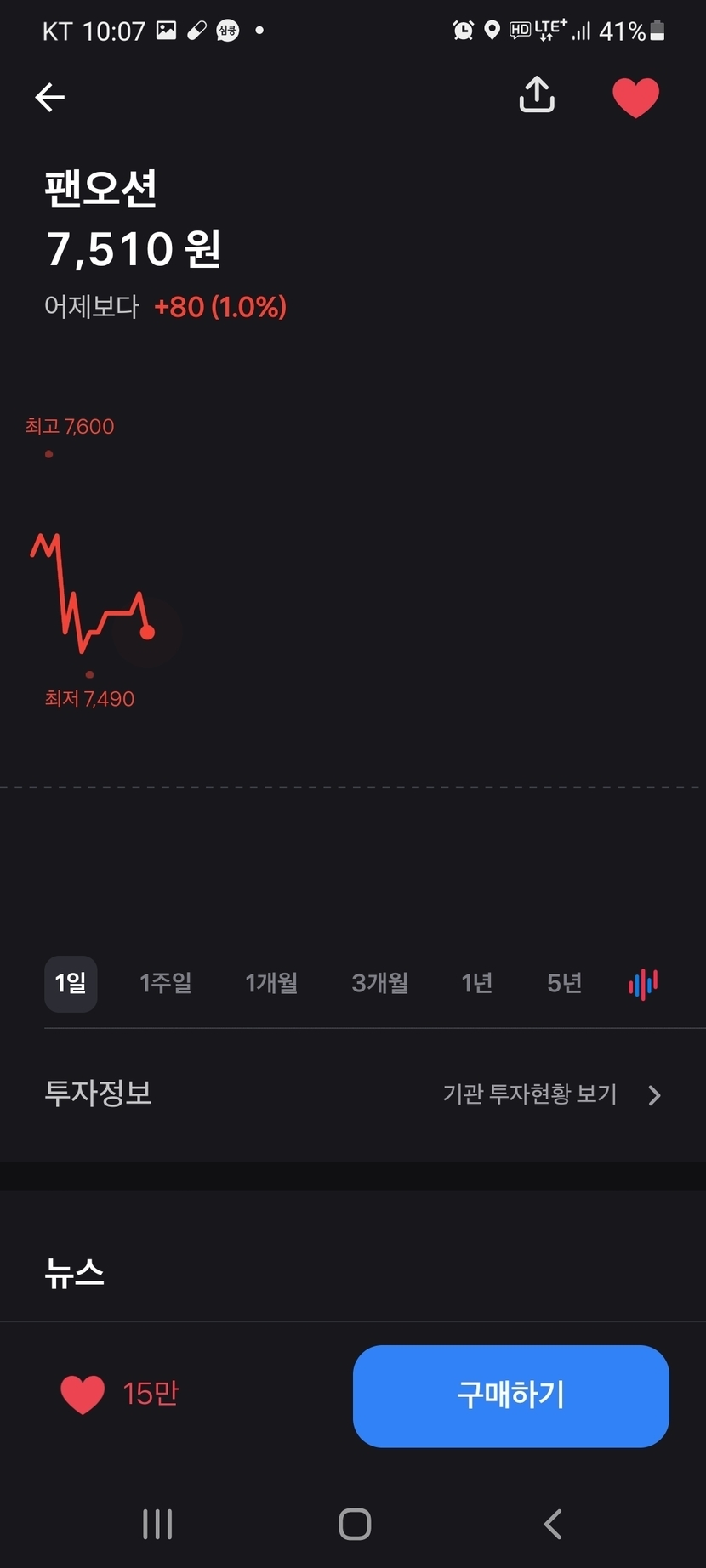The height and width of the screenshot is (1568, 706).
Task: Tap the 15만 heart at bottom
Action: pos(119,1394)
